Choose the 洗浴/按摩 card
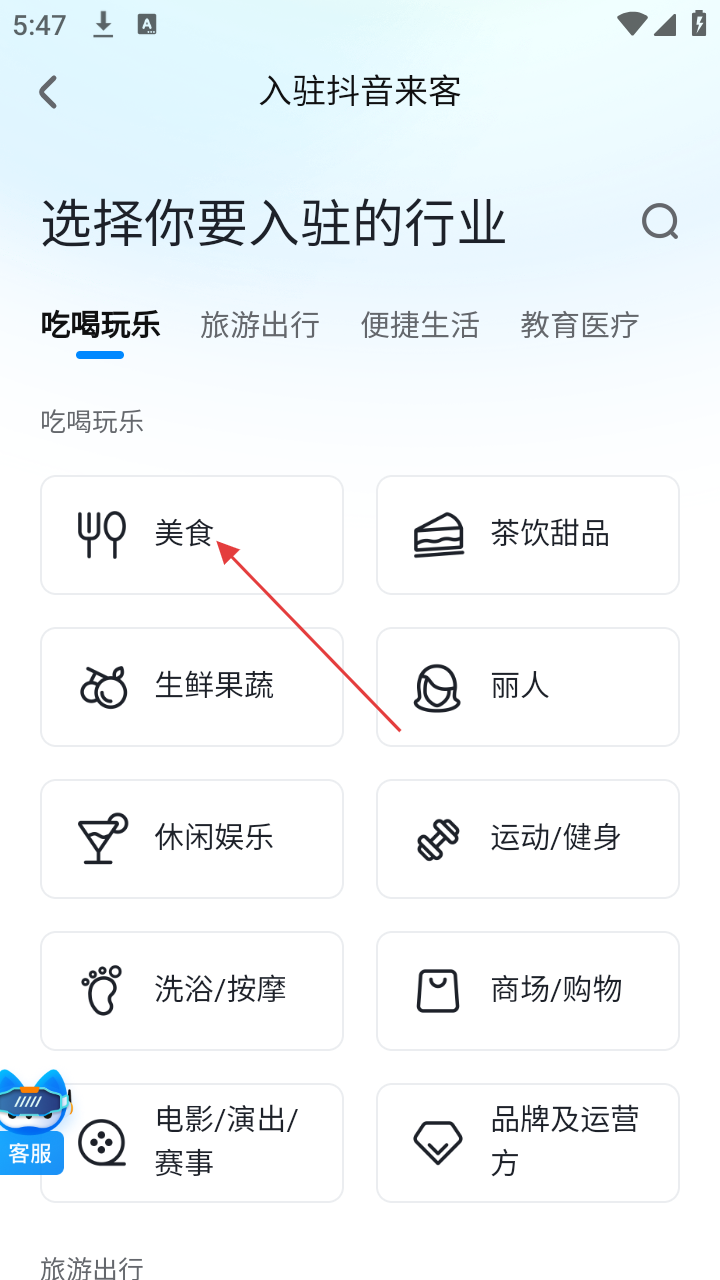Viewport: 720px width, 1280px height. click(x=192, y=991)
